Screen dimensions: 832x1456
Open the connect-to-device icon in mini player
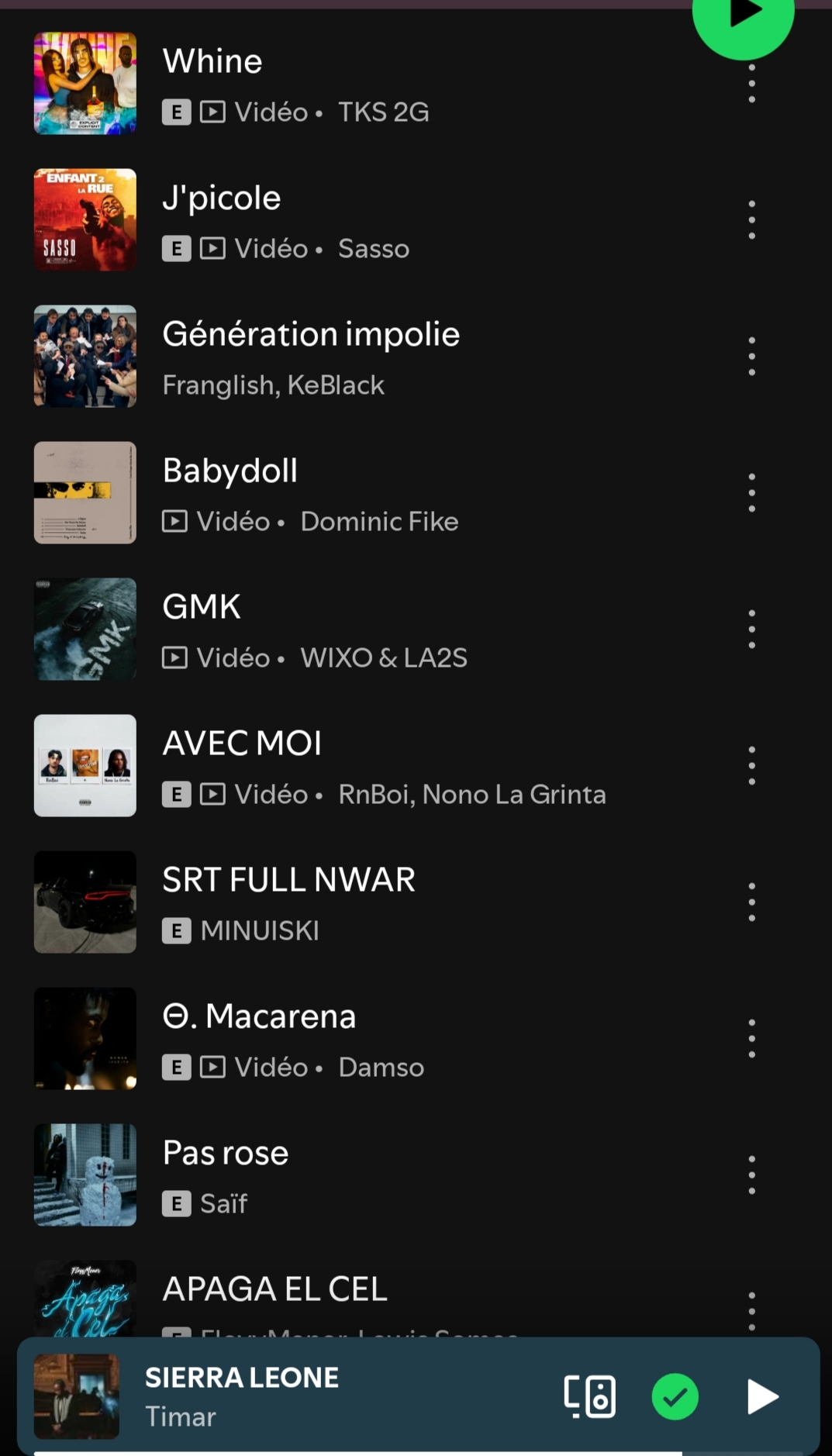(590, 1396)
